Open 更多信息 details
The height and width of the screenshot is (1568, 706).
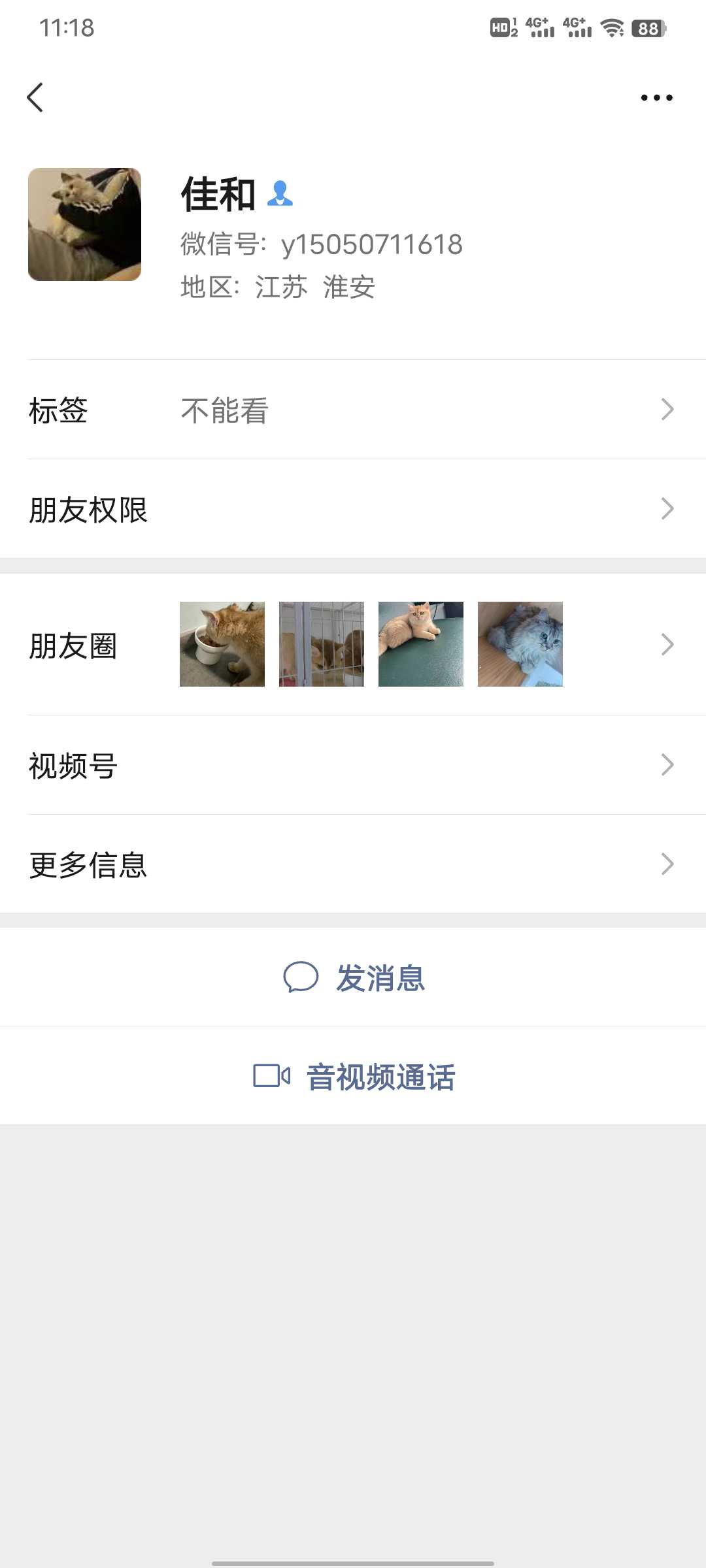pyautogui.click(x=353, y=864)
